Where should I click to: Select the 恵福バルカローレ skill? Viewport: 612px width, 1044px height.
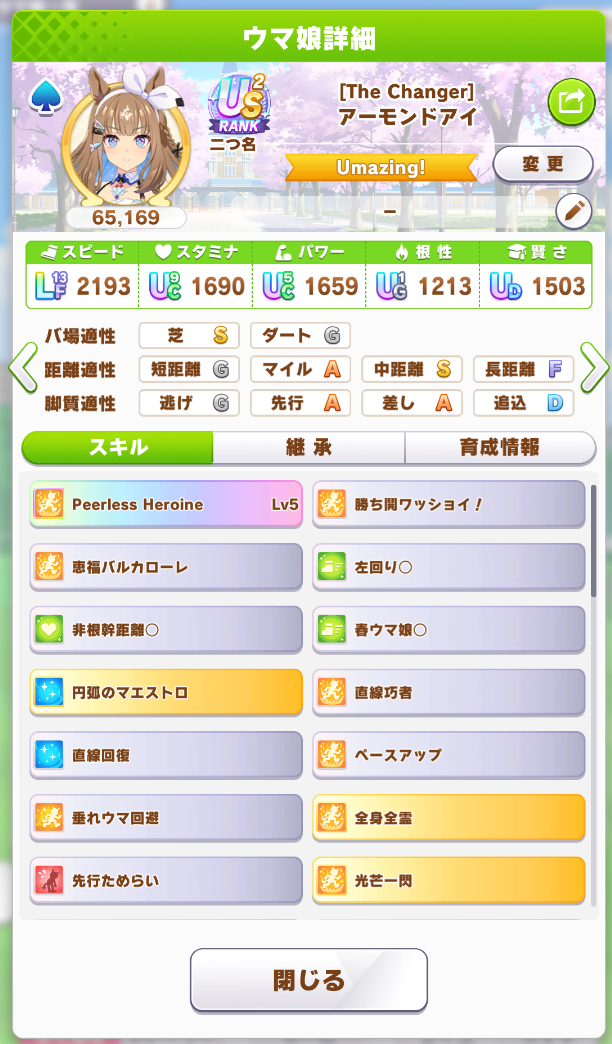(166, 567)
